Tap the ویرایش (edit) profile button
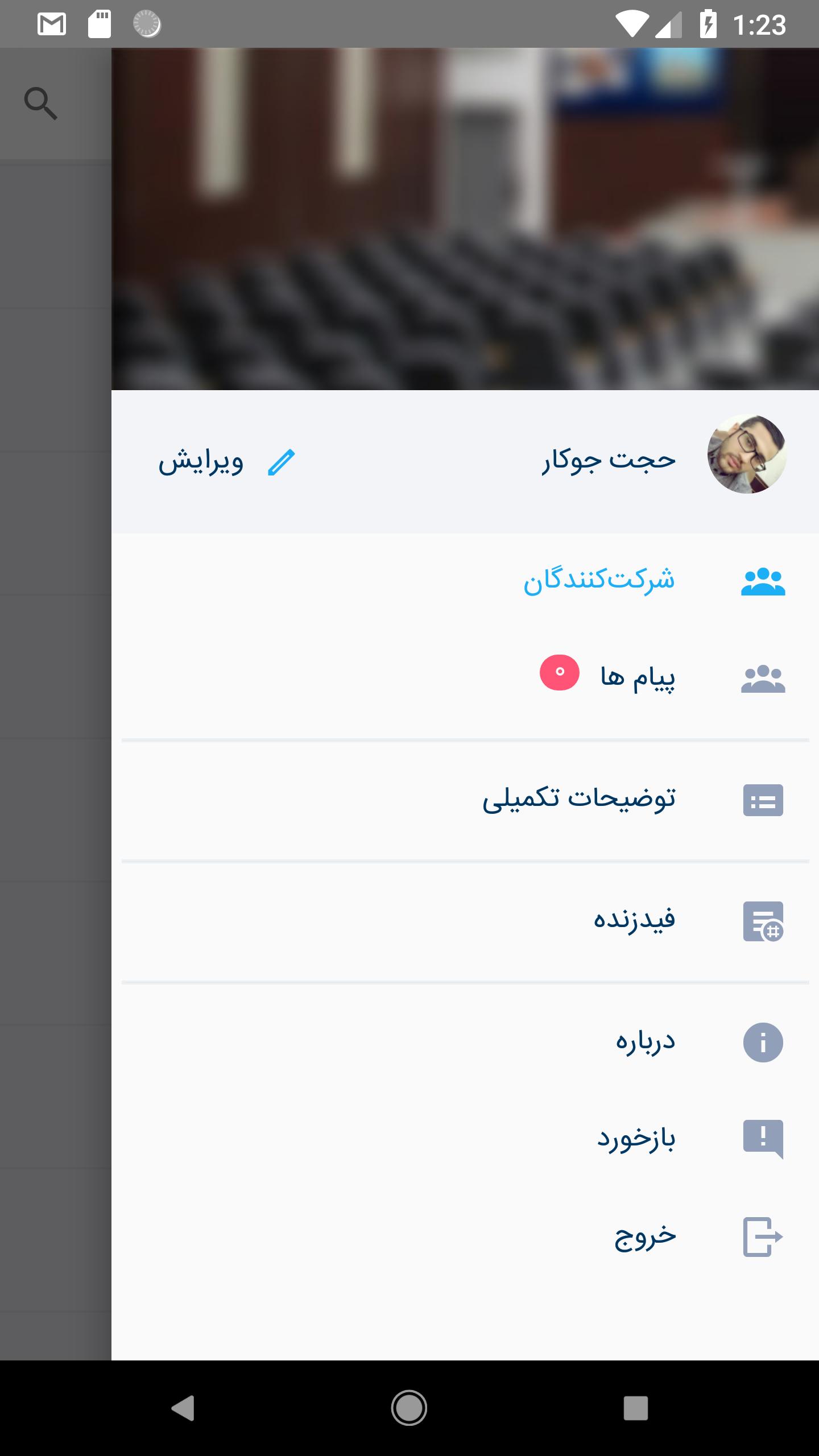Screen dimensions: 819x1456 pos(226,462)
